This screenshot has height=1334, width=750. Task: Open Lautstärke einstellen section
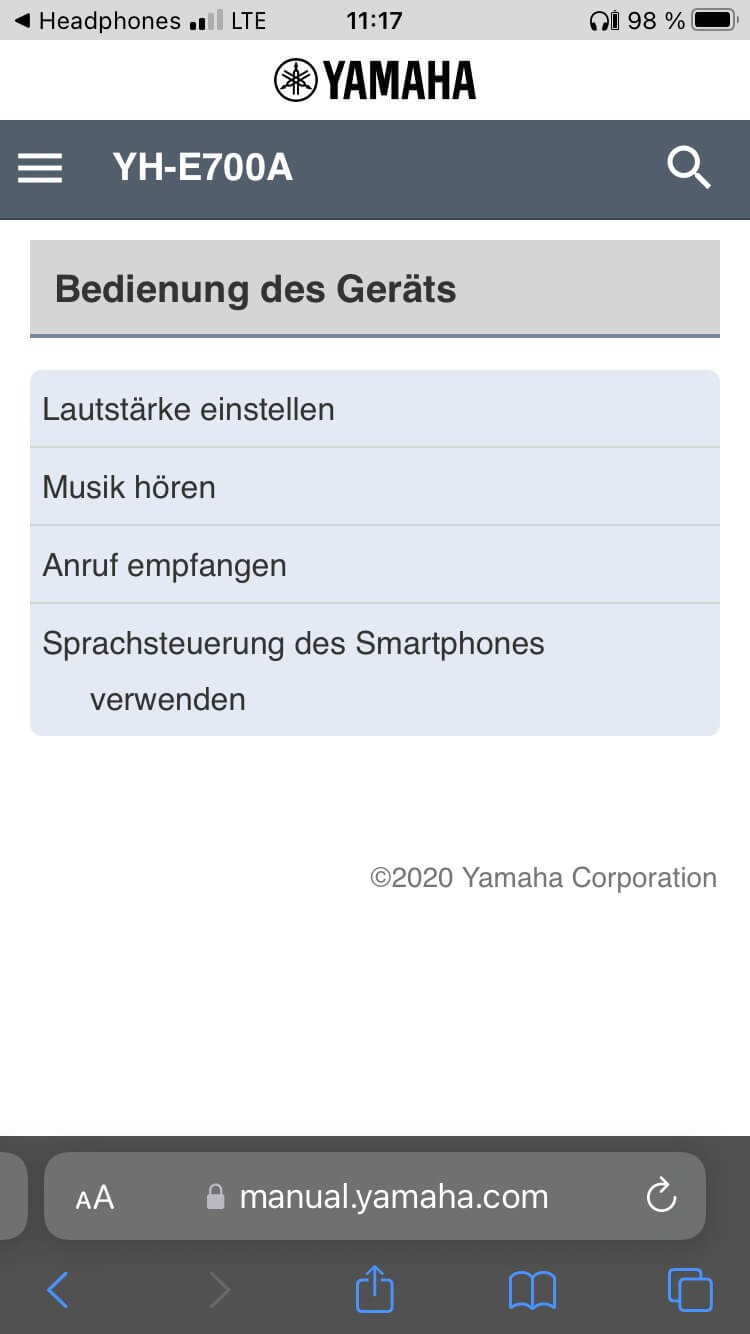pos(374,409)
